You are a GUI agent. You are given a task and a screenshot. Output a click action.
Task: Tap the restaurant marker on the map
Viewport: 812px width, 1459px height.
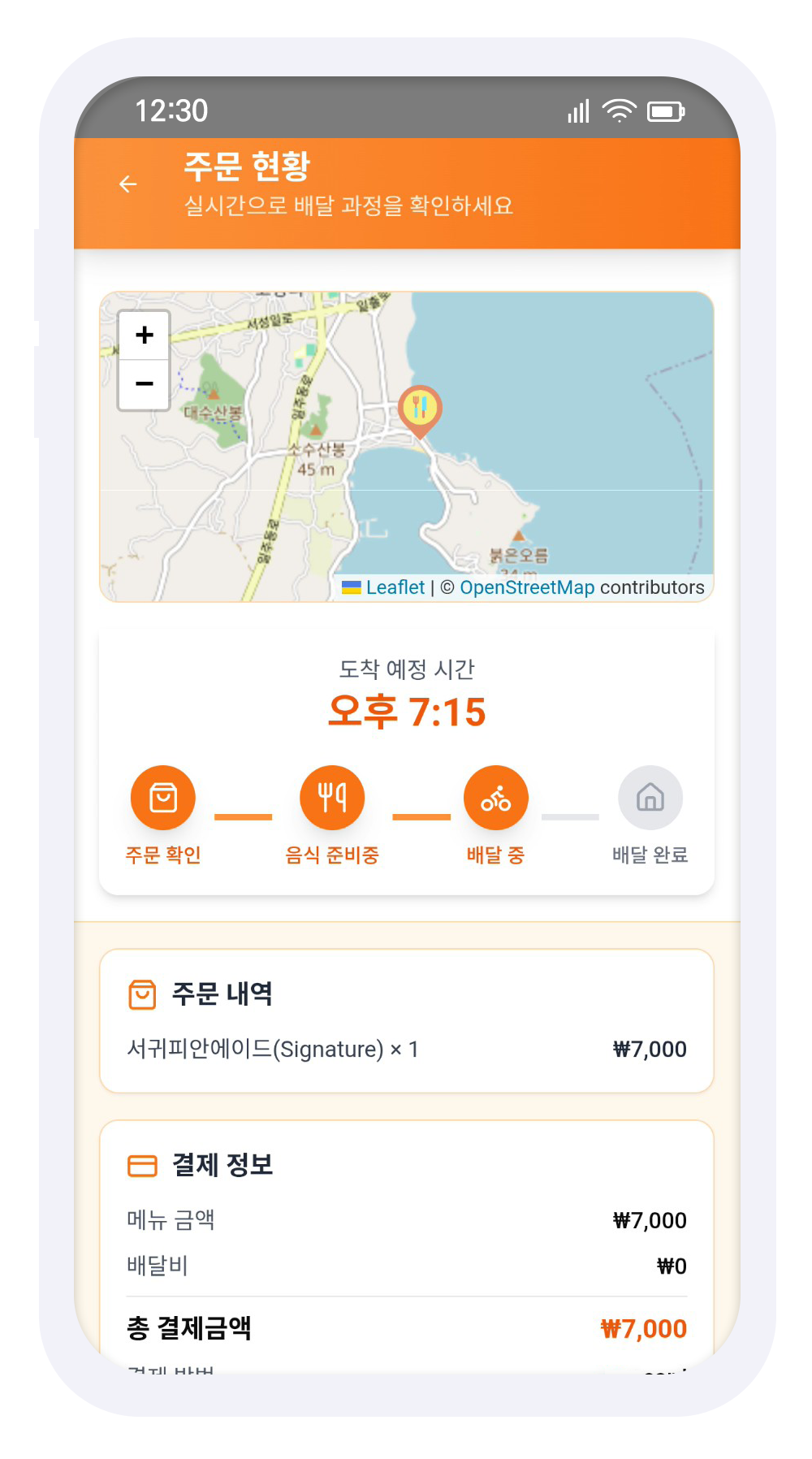[x=420, y=409]
